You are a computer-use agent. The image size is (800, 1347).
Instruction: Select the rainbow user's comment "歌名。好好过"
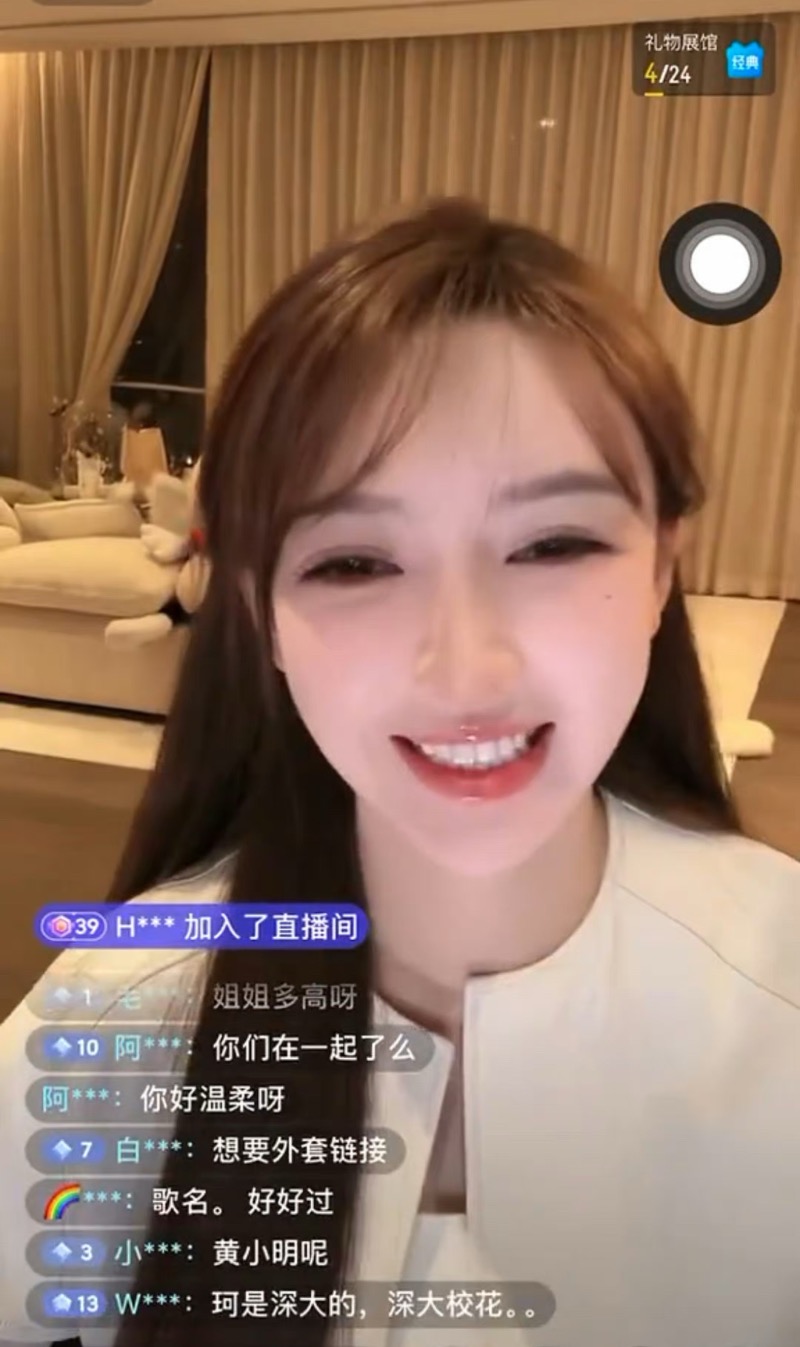(x=188, y=1201)
